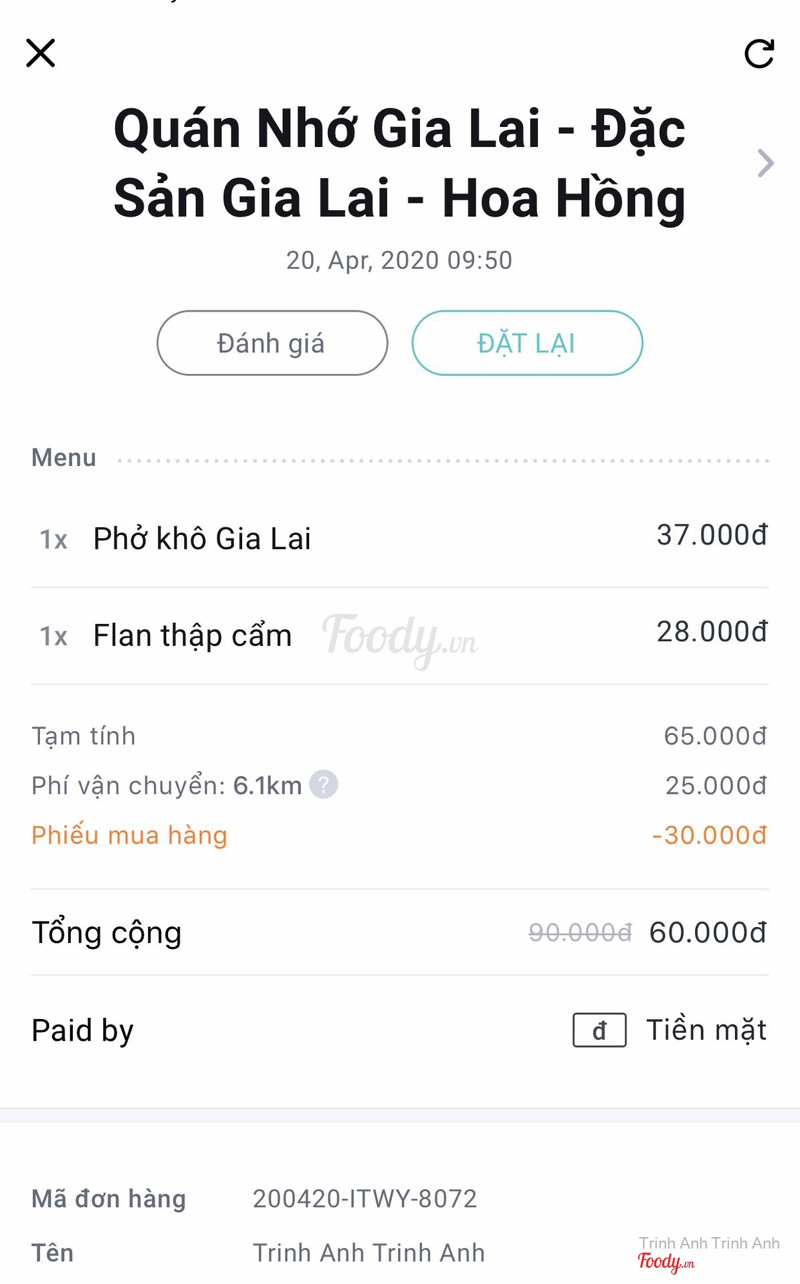Reorder with the ĐẶT LẠI button

click(527, 343)
